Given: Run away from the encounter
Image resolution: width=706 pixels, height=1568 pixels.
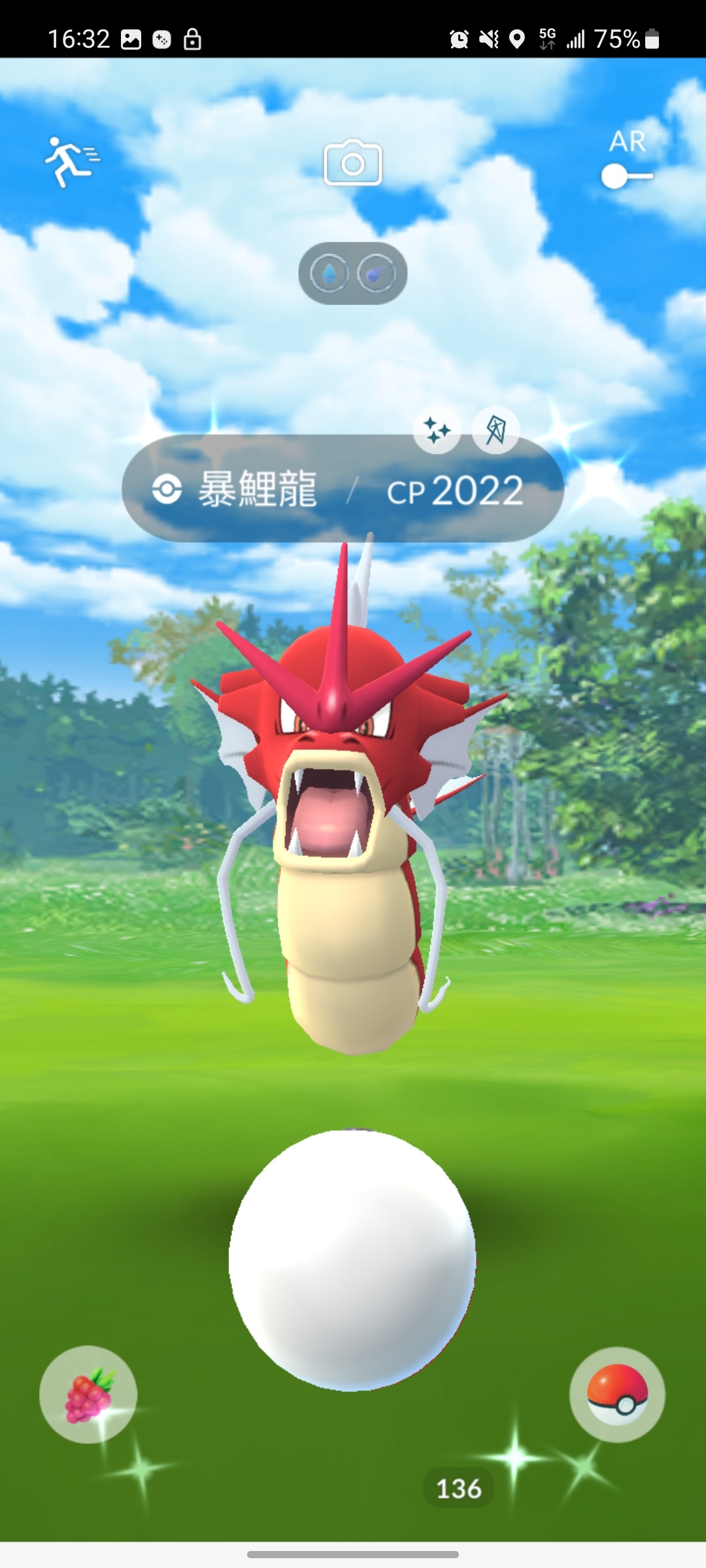Looking at the screenshot, I should (72, 161).
